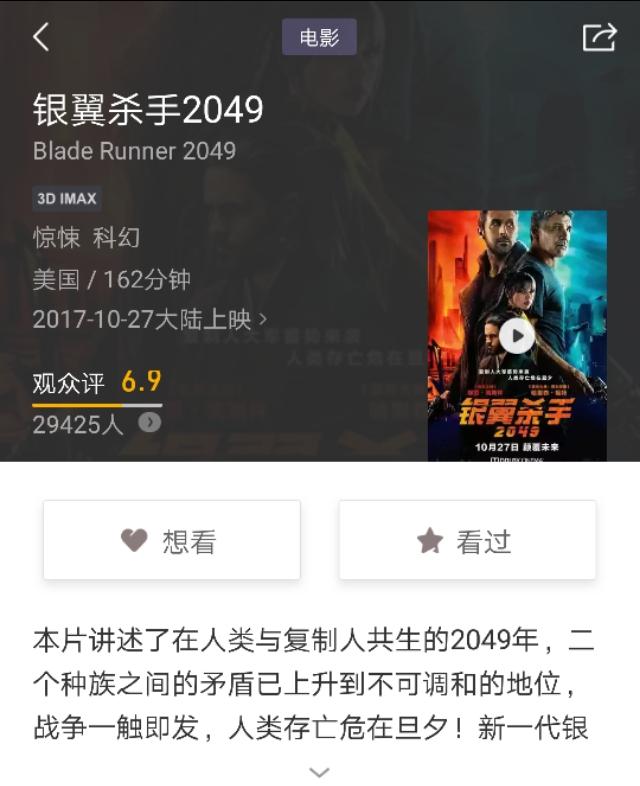Play the trailer on the movie poster
The height and width of the screenshot is (786, 640).
(x=517, y=336)
